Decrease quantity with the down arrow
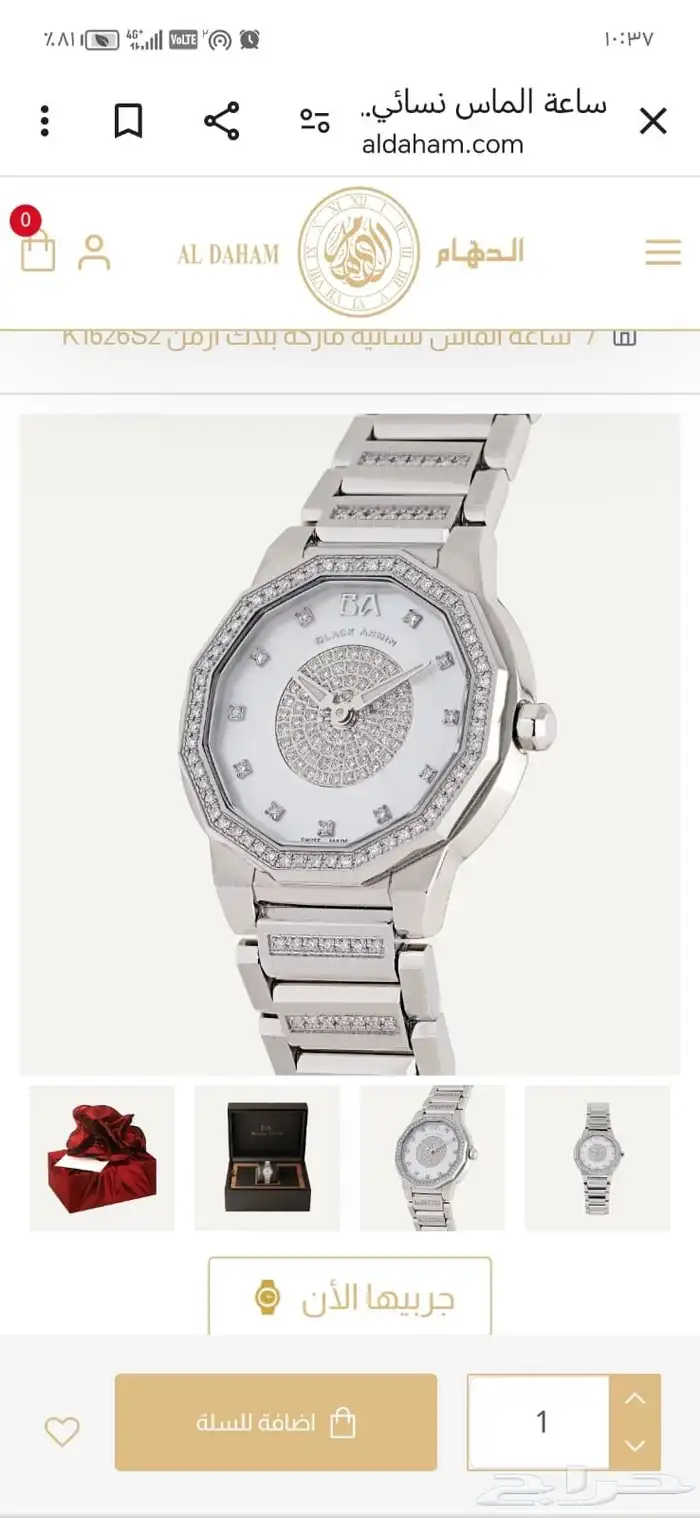 click(635, 1446)
